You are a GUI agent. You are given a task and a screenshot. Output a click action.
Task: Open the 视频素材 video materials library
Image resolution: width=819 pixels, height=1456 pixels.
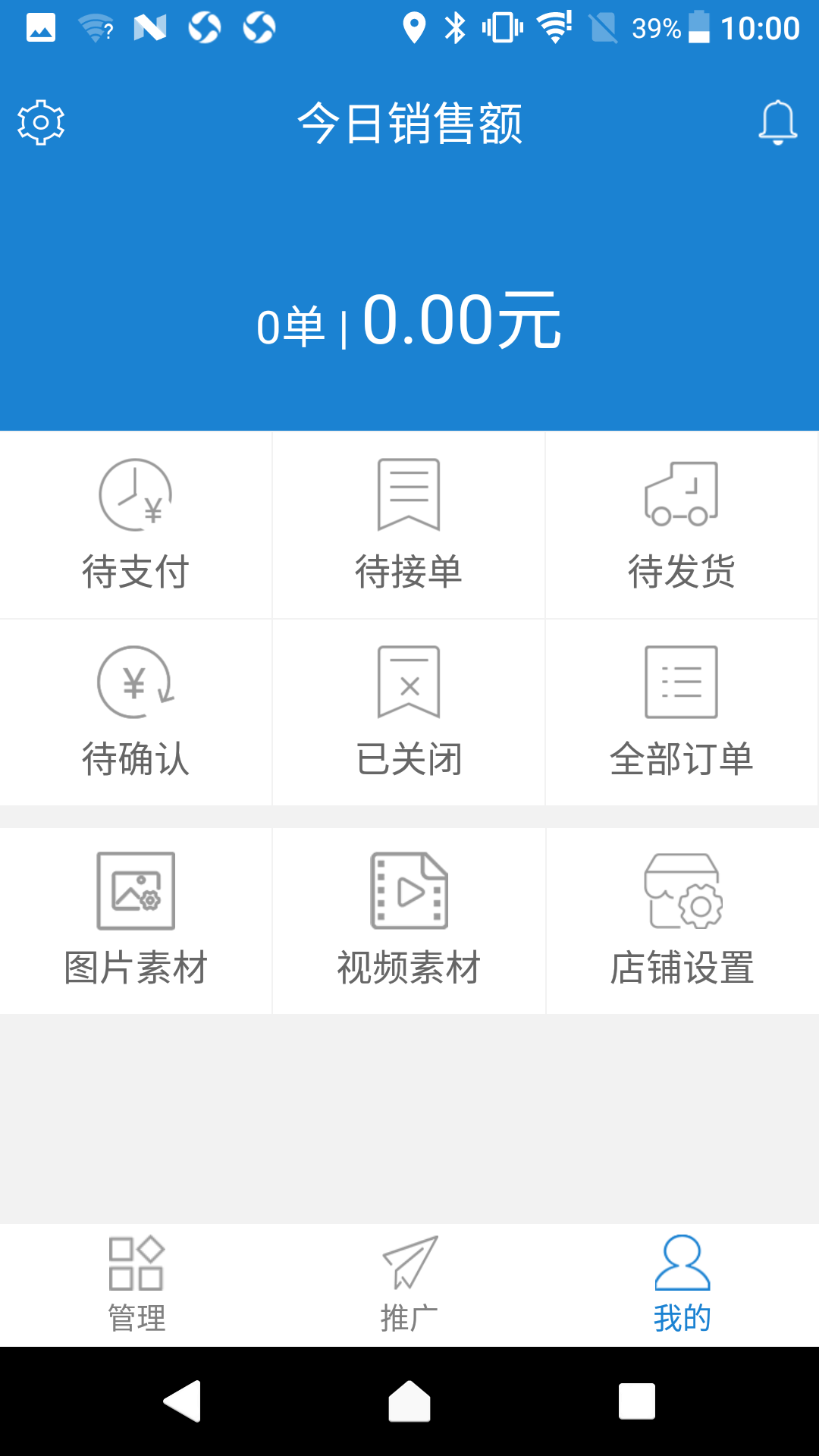point(408,920)
